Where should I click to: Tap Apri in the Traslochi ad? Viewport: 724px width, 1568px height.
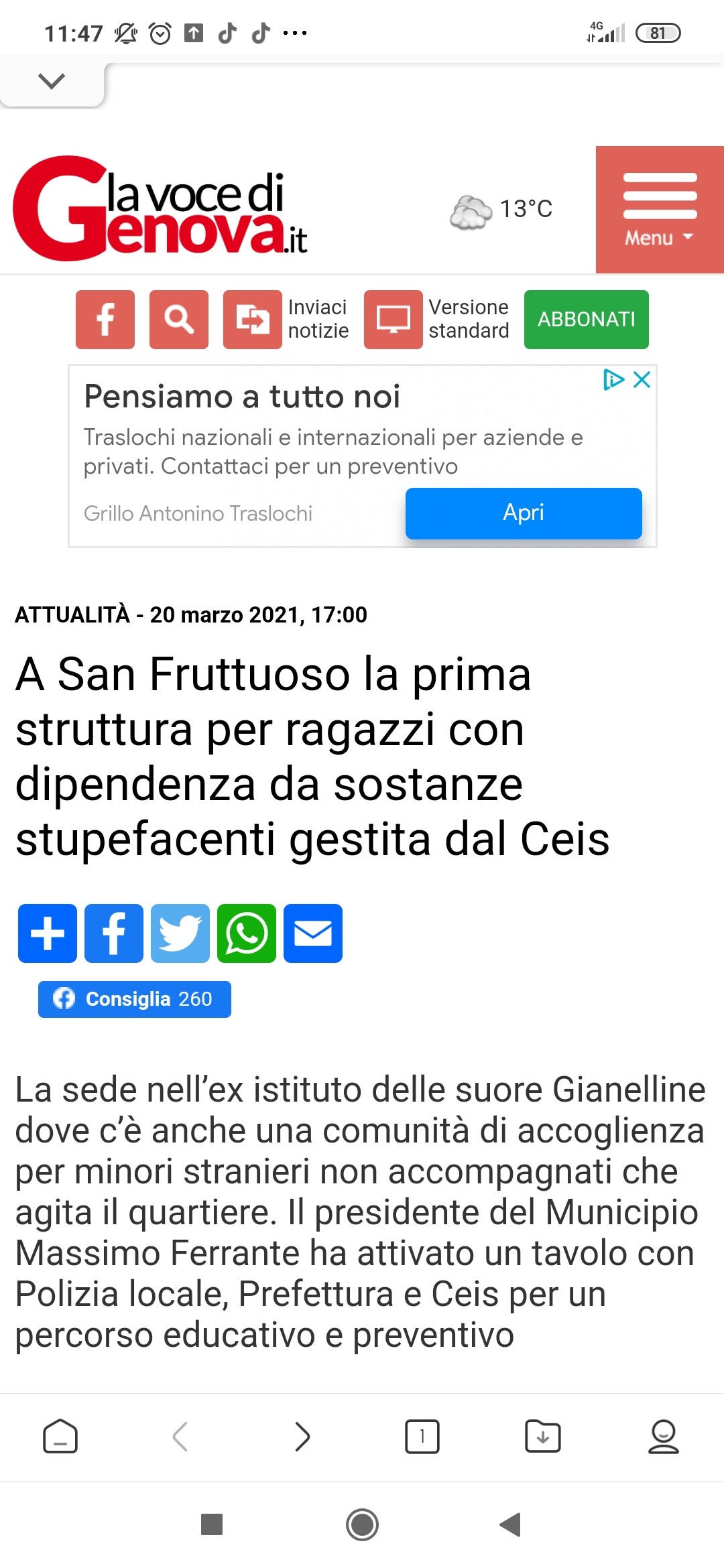click(x=524, y=513)
